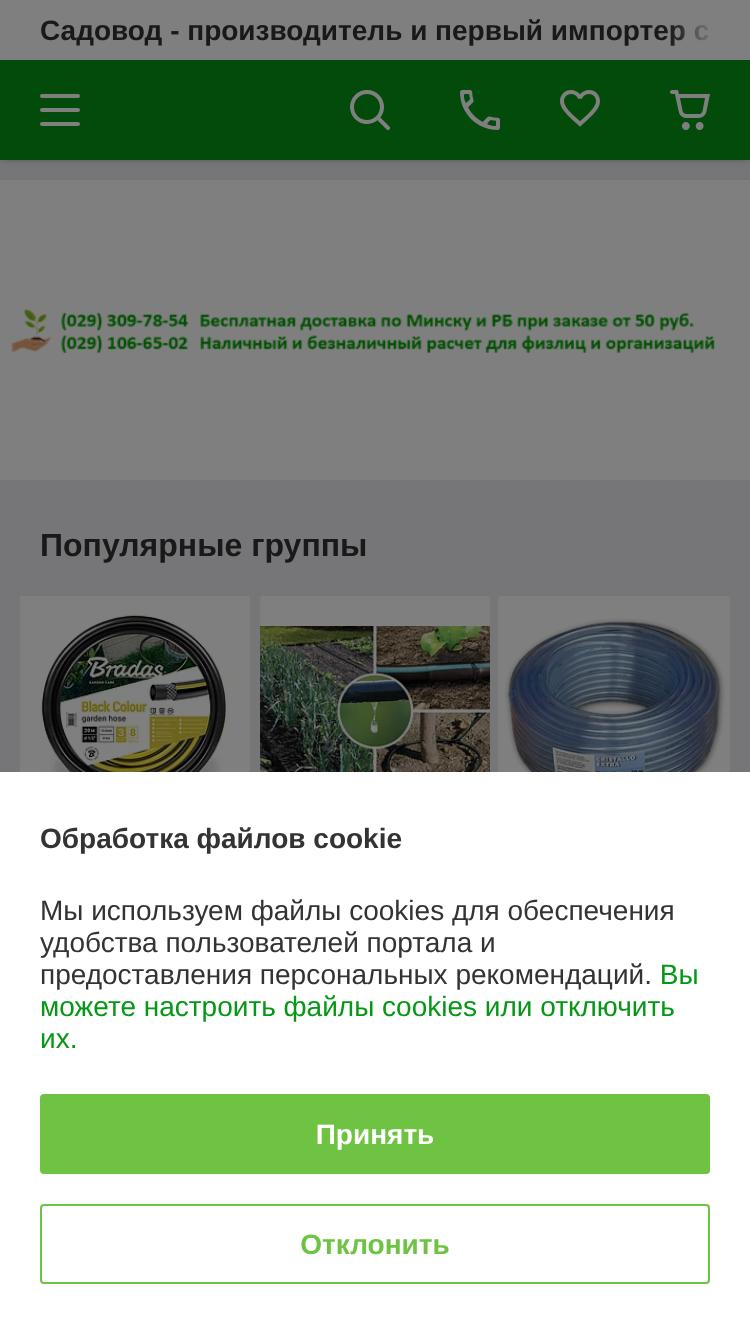
Task: Decline cookies with the Отклонить button
Action: coord(375,1244)
